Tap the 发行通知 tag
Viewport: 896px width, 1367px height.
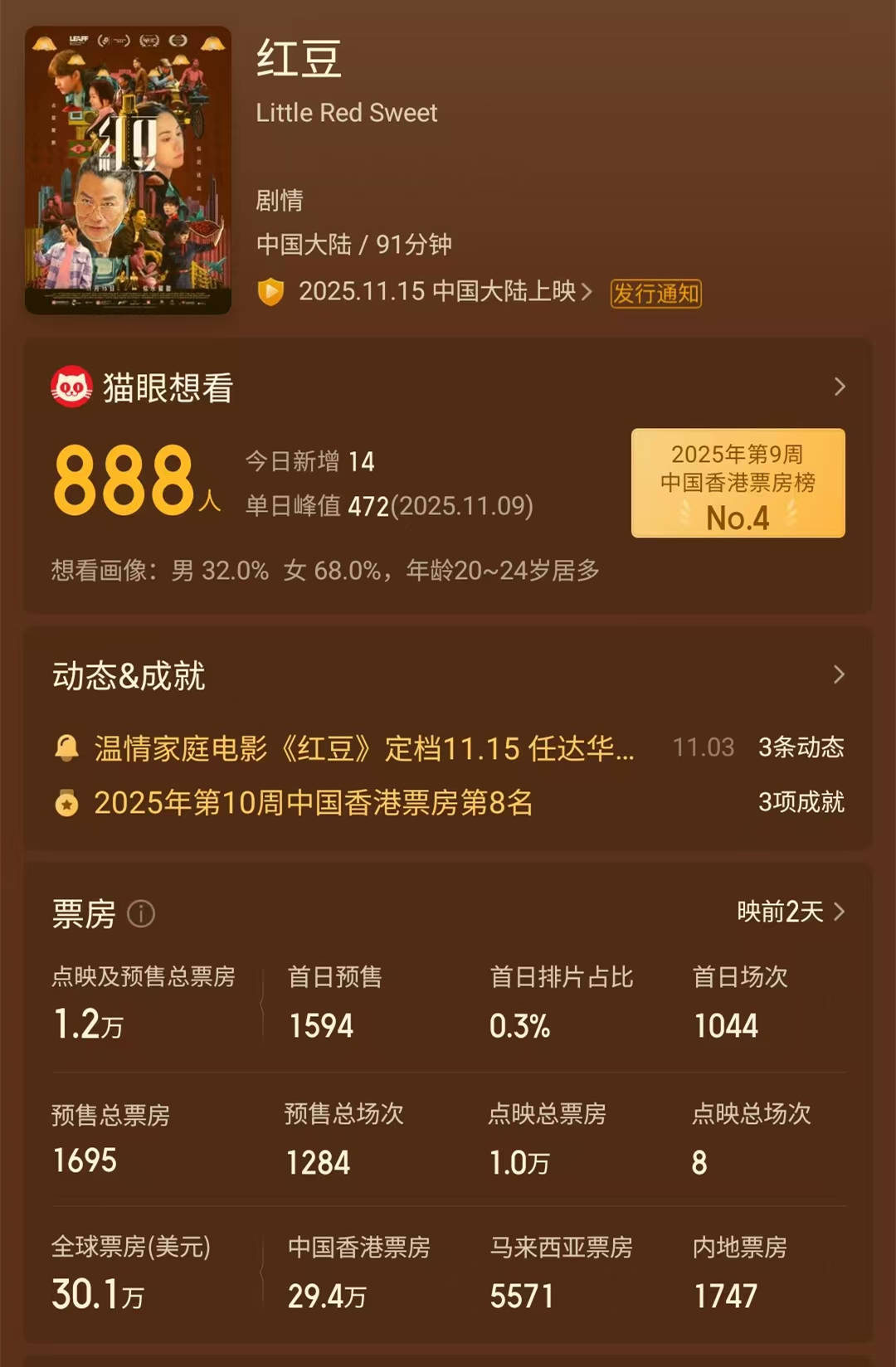[x=655, y=294]
